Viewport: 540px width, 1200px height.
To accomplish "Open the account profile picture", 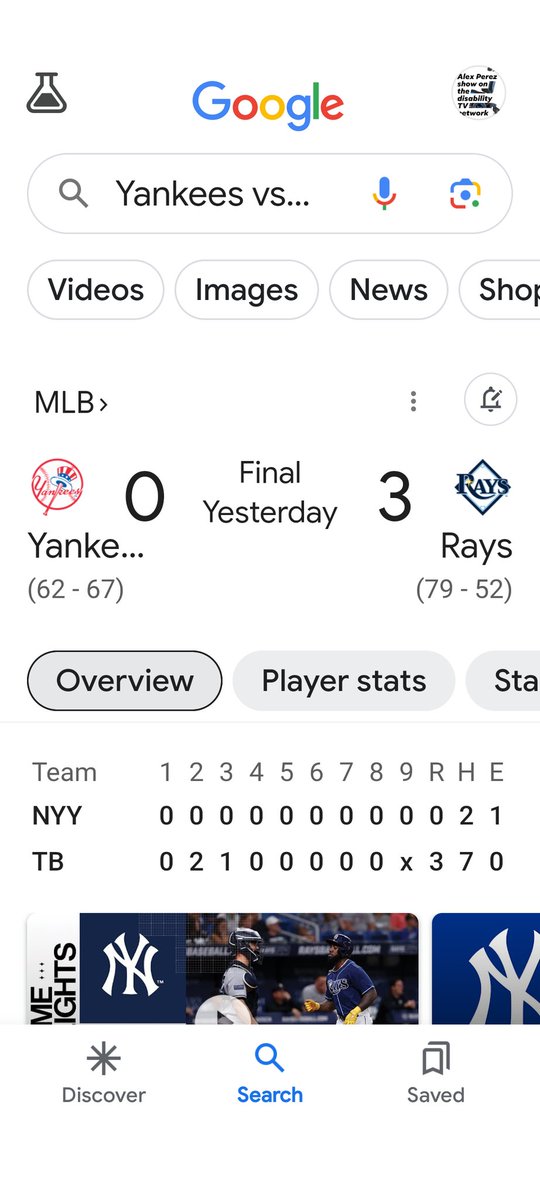I will coord(479,93).
